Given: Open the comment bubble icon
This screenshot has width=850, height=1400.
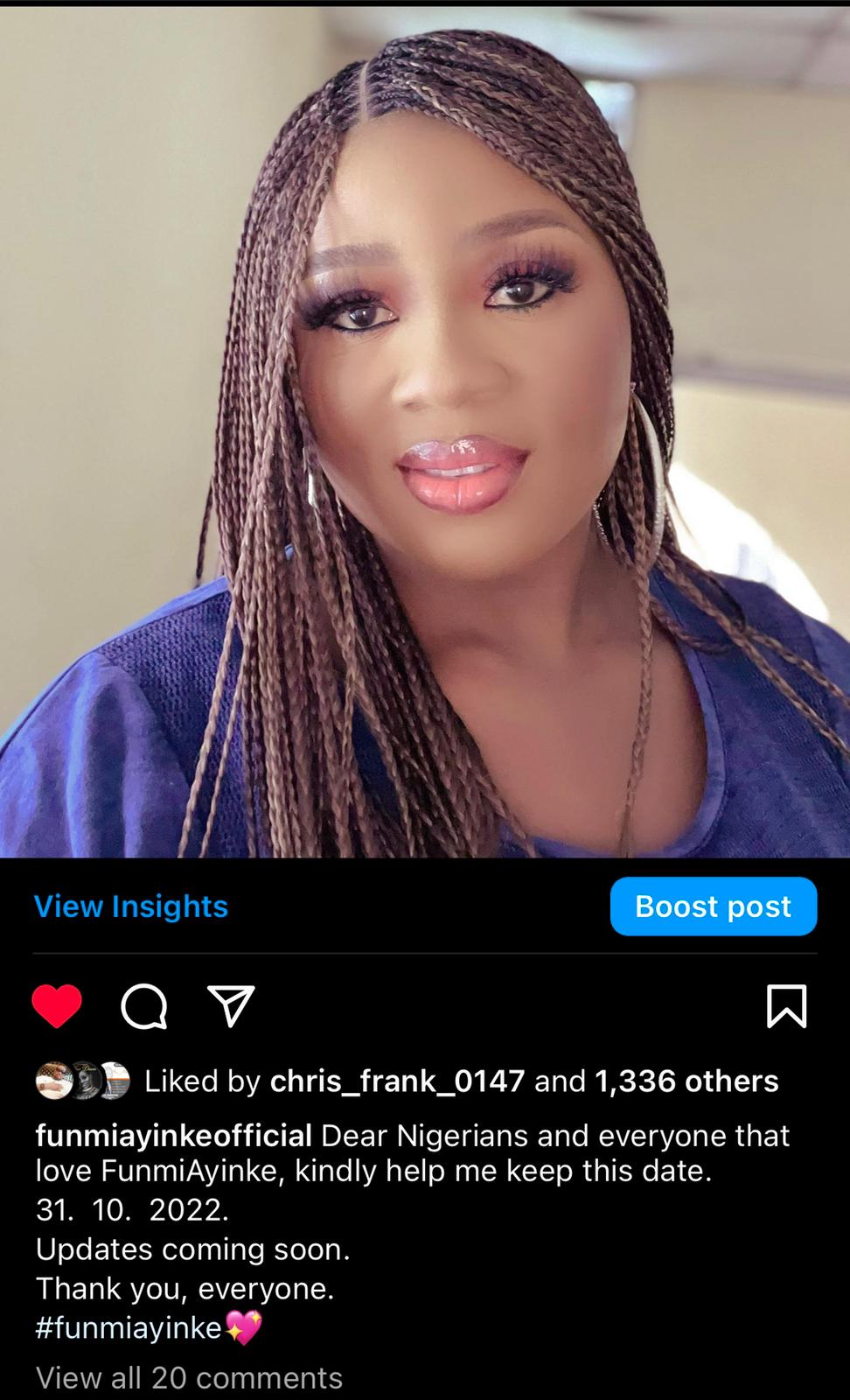Looking at the screenshot, I should click(x=143, y=1005).
